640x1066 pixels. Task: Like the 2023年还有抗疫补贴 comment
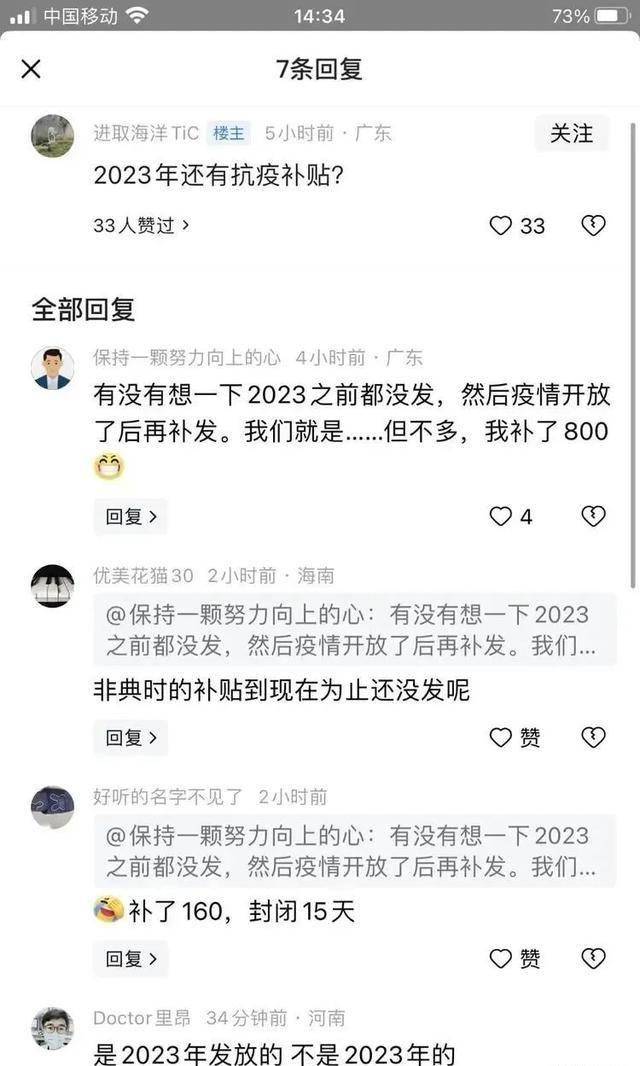(x=516, y=225)
